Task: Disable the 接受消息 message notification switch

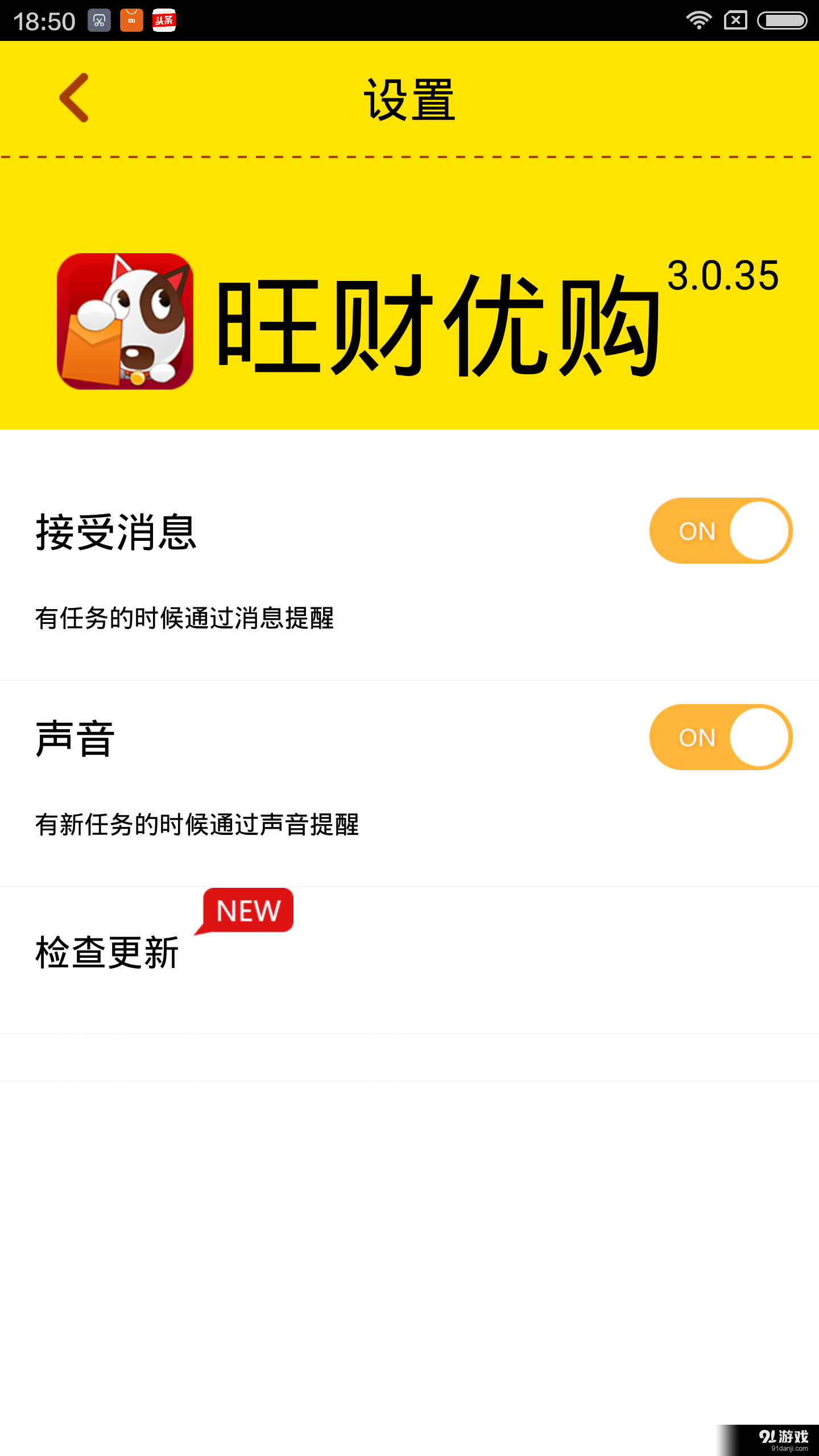Action: click(719, 531)
